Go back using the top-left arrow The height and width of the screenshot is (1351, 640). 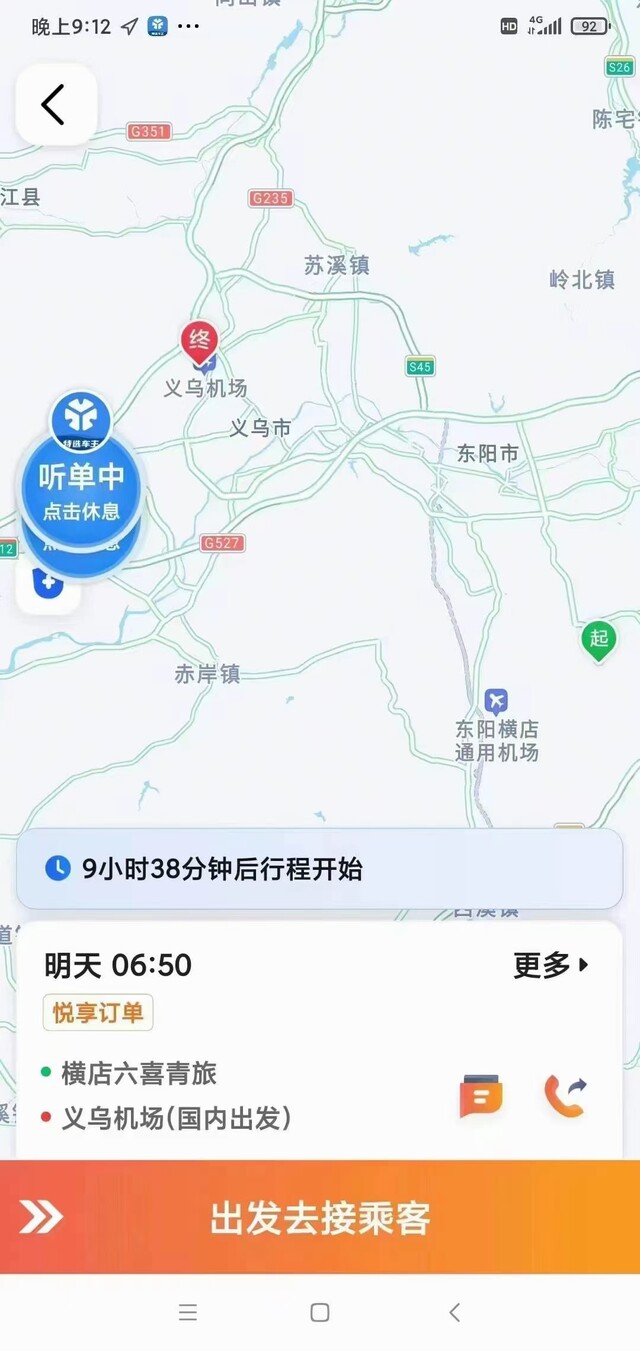click(x=56, y=104)
